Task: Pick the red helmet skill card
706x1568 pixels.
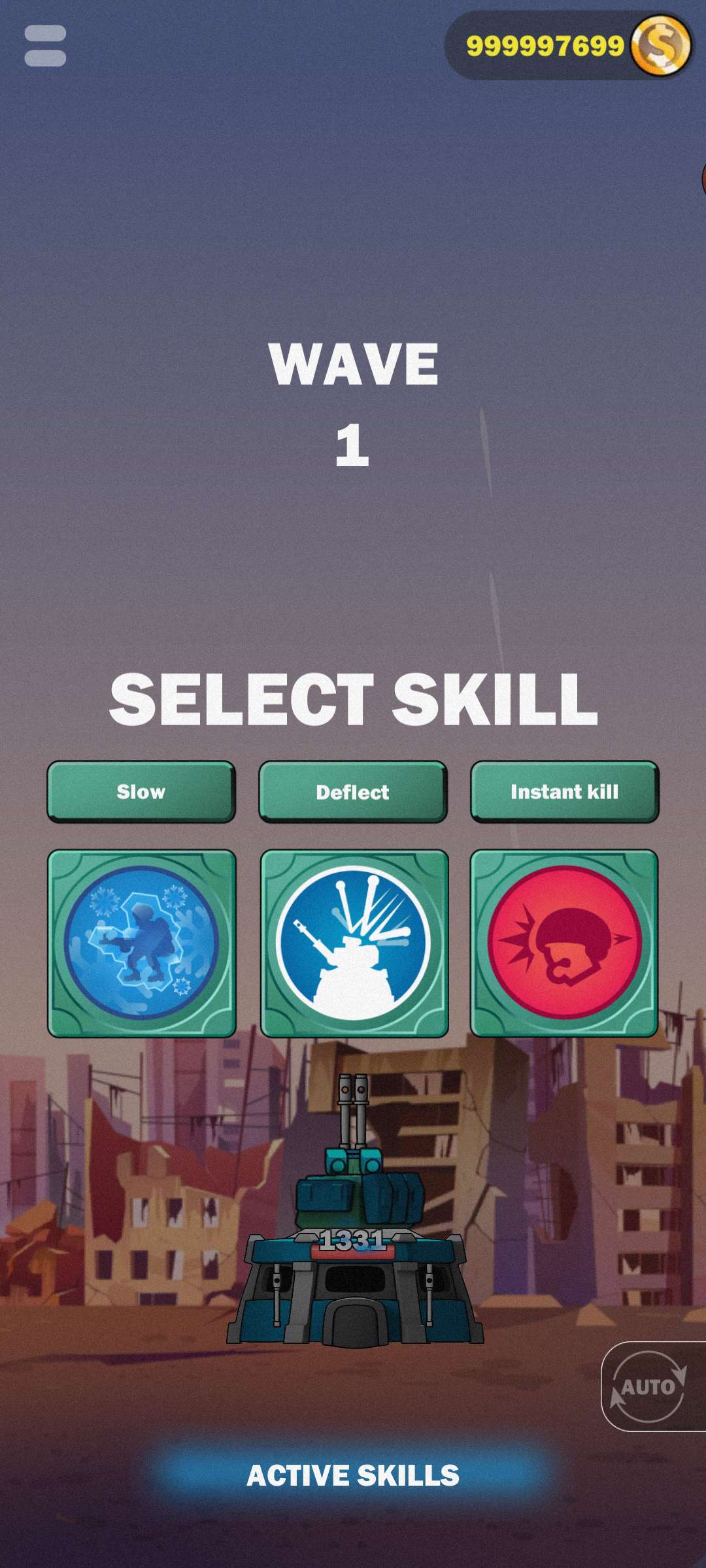Action: pos(564,943)
